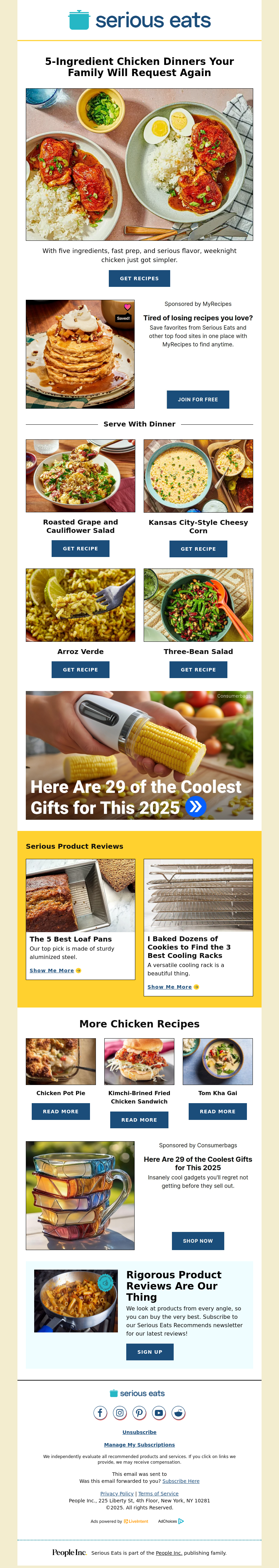Tap the Get Recipes button under chicken dinners
The height and width of the screenshot is (1568, 279).
pyautogui.click(x=139, y=278)
